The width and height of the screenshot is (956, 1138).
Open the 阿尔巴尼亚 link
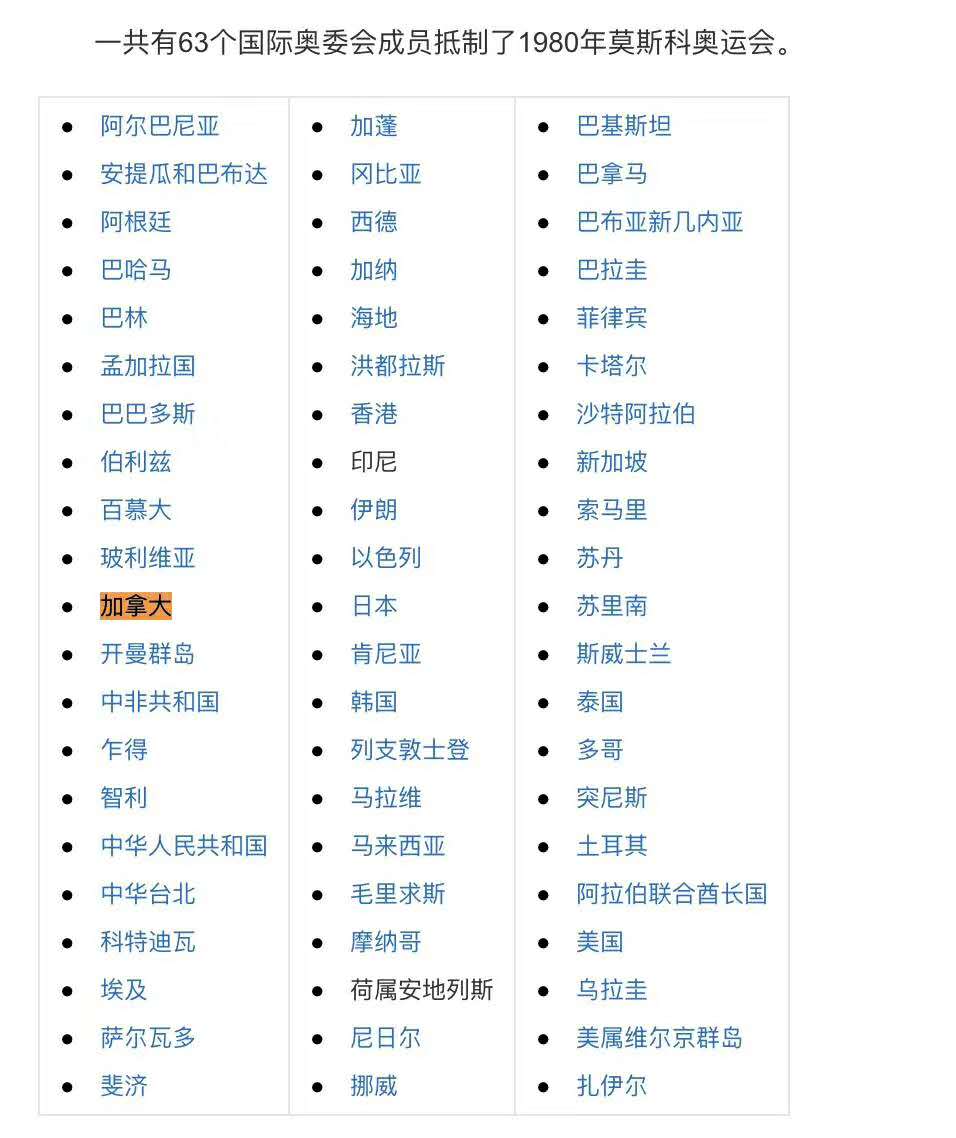(x=160, y=127)
